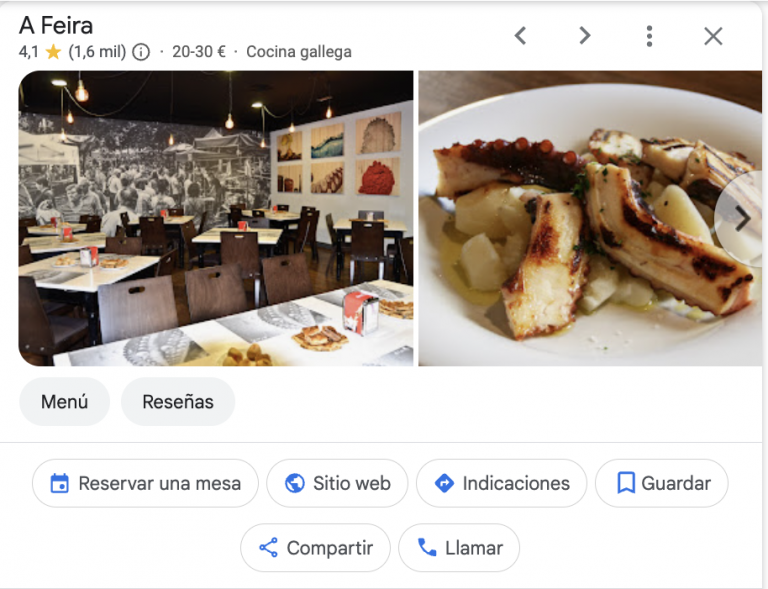Tap Reservar una mesa

pyautogui.click(x=145, y=483)
